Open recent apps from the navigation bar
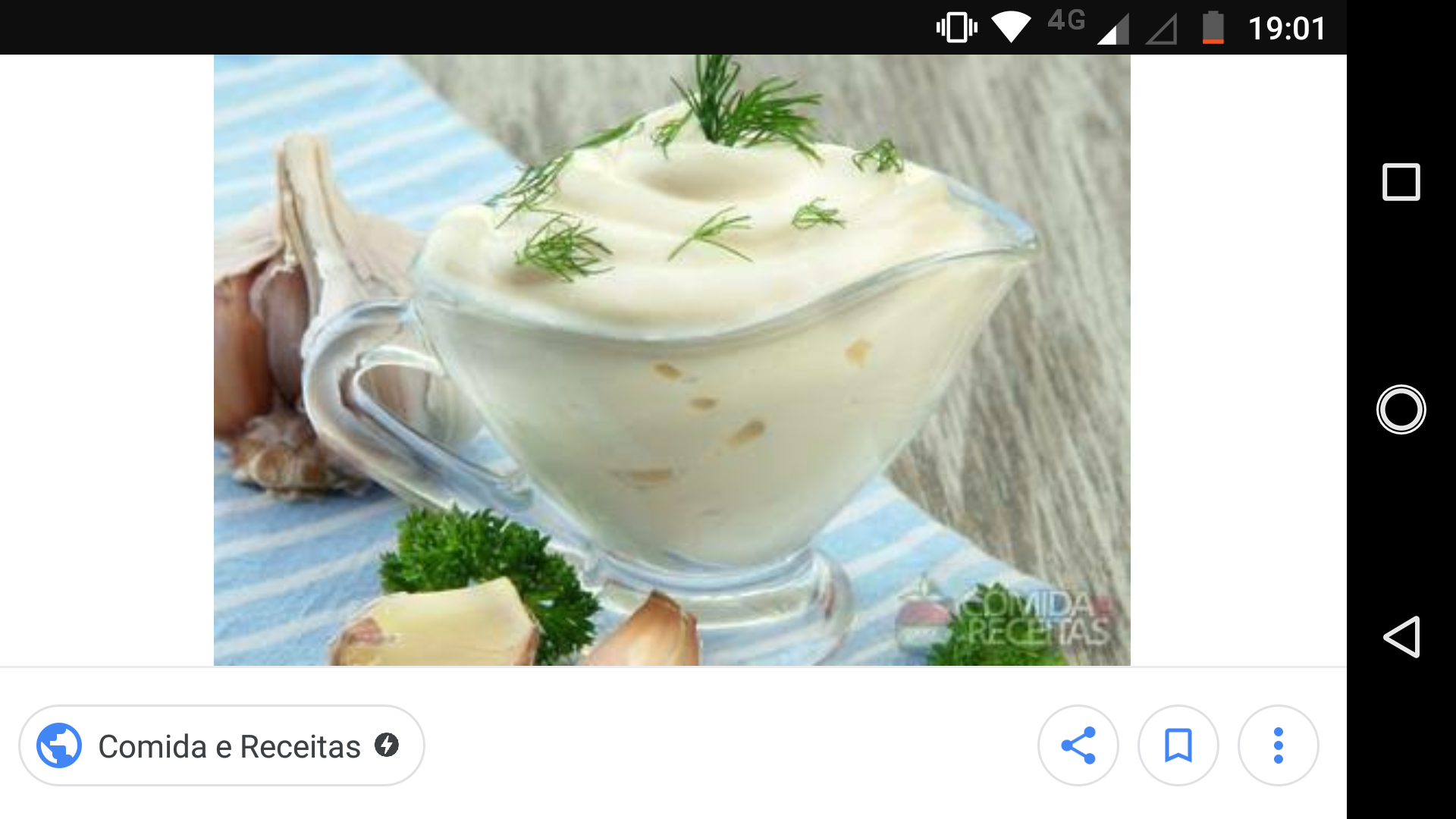The width and height of the screenshot is (1456, 819). (x=1401, y=182)
